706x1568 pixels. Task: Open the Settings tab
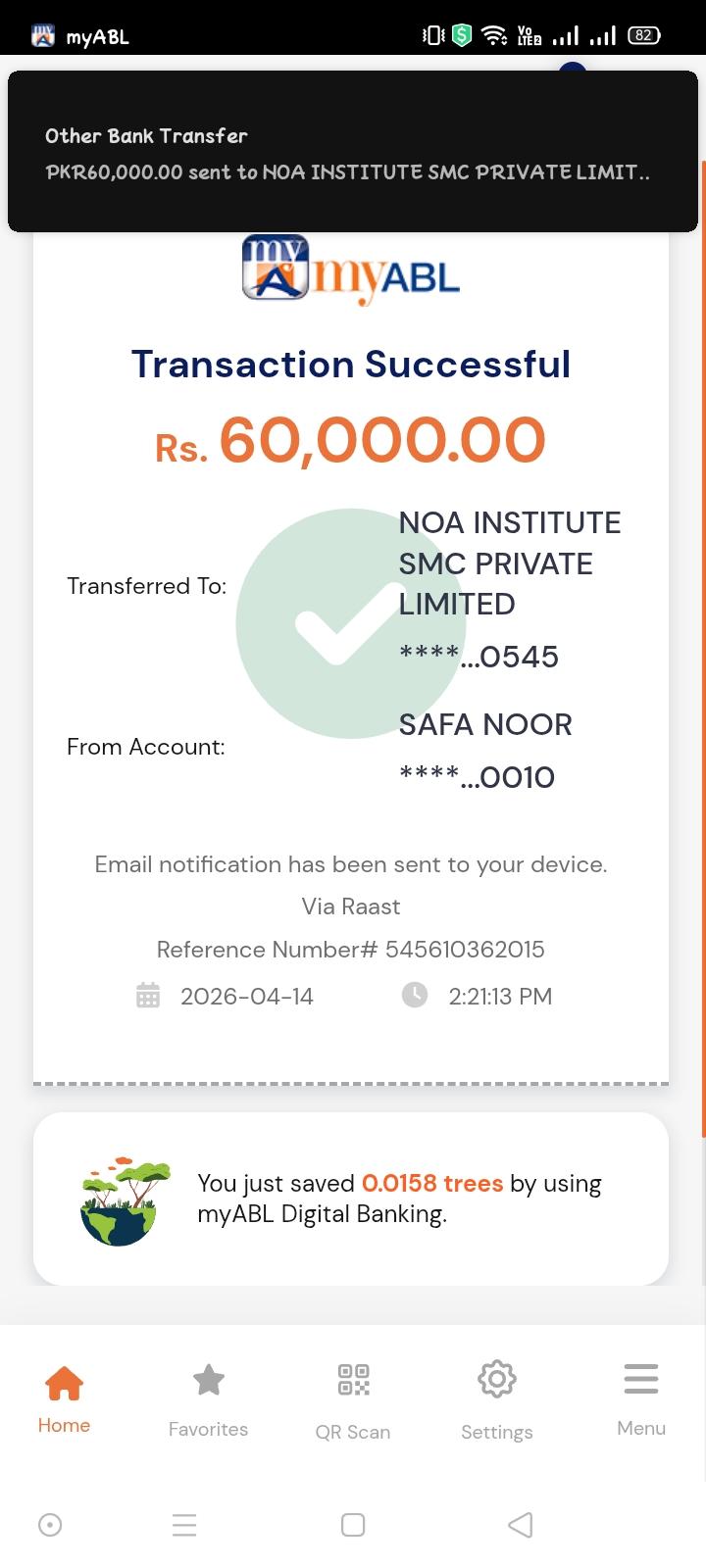(x=497, y=1400)
